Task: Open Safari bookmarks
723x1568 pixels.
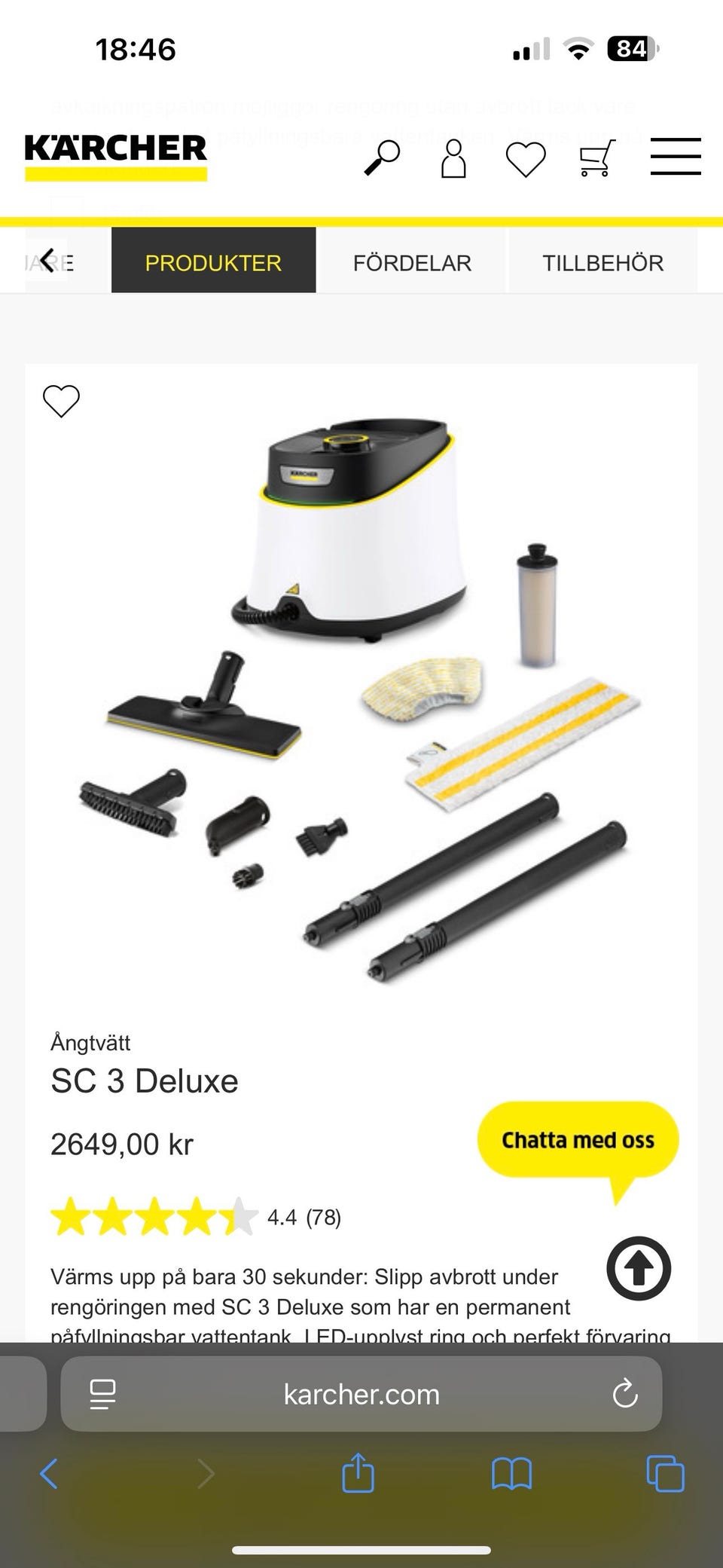Action: coord(511,1473)
